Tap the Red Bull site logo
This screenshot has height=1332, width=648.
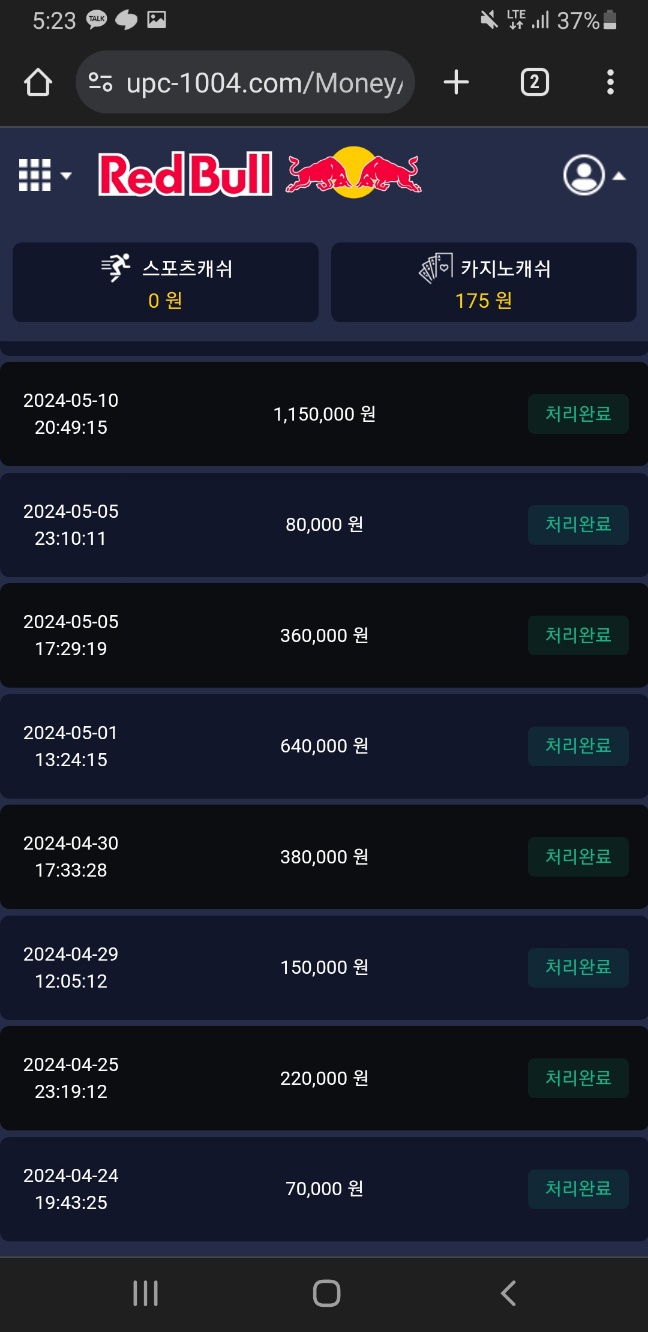pyautogui.click(x=259, y=174)
